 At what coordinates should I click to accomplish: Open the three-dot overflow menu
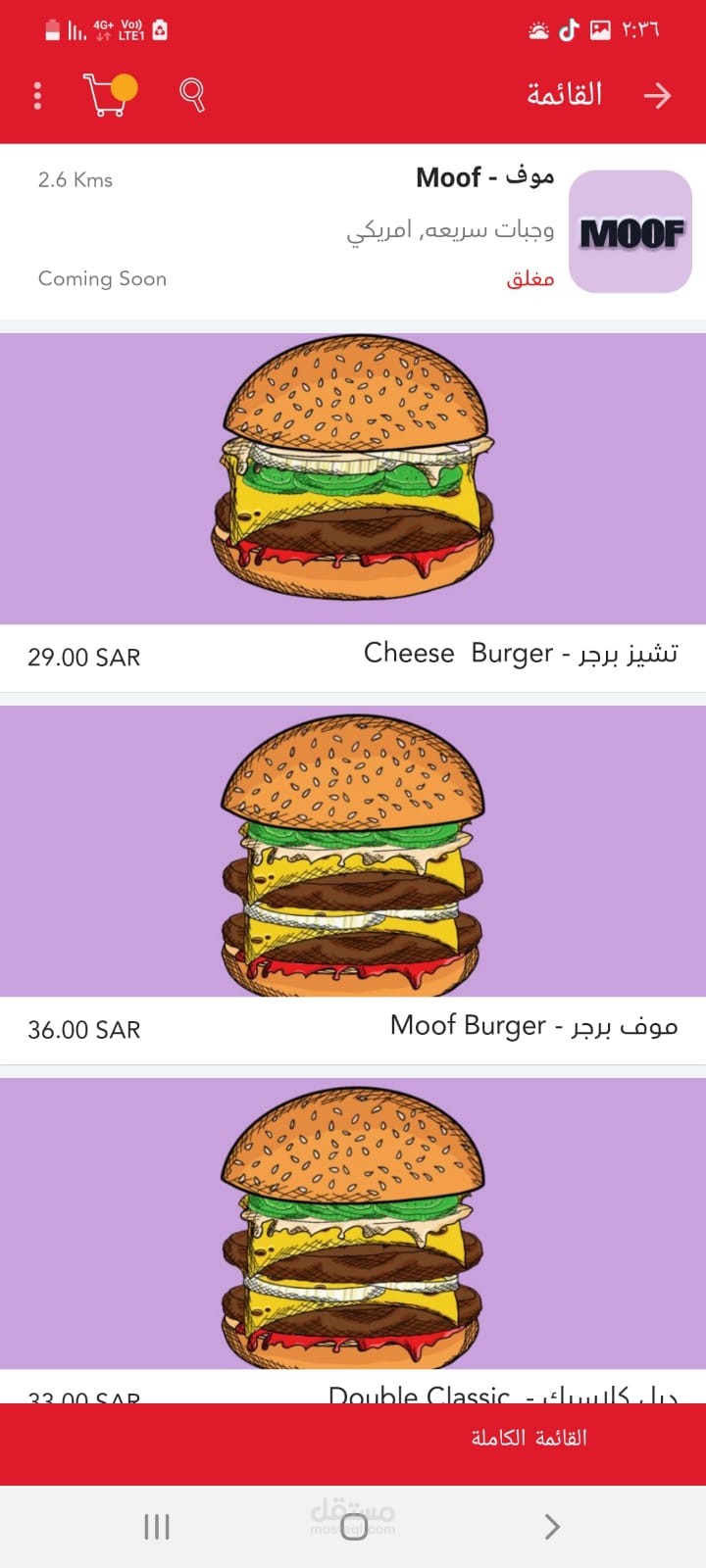coord(36,95)
